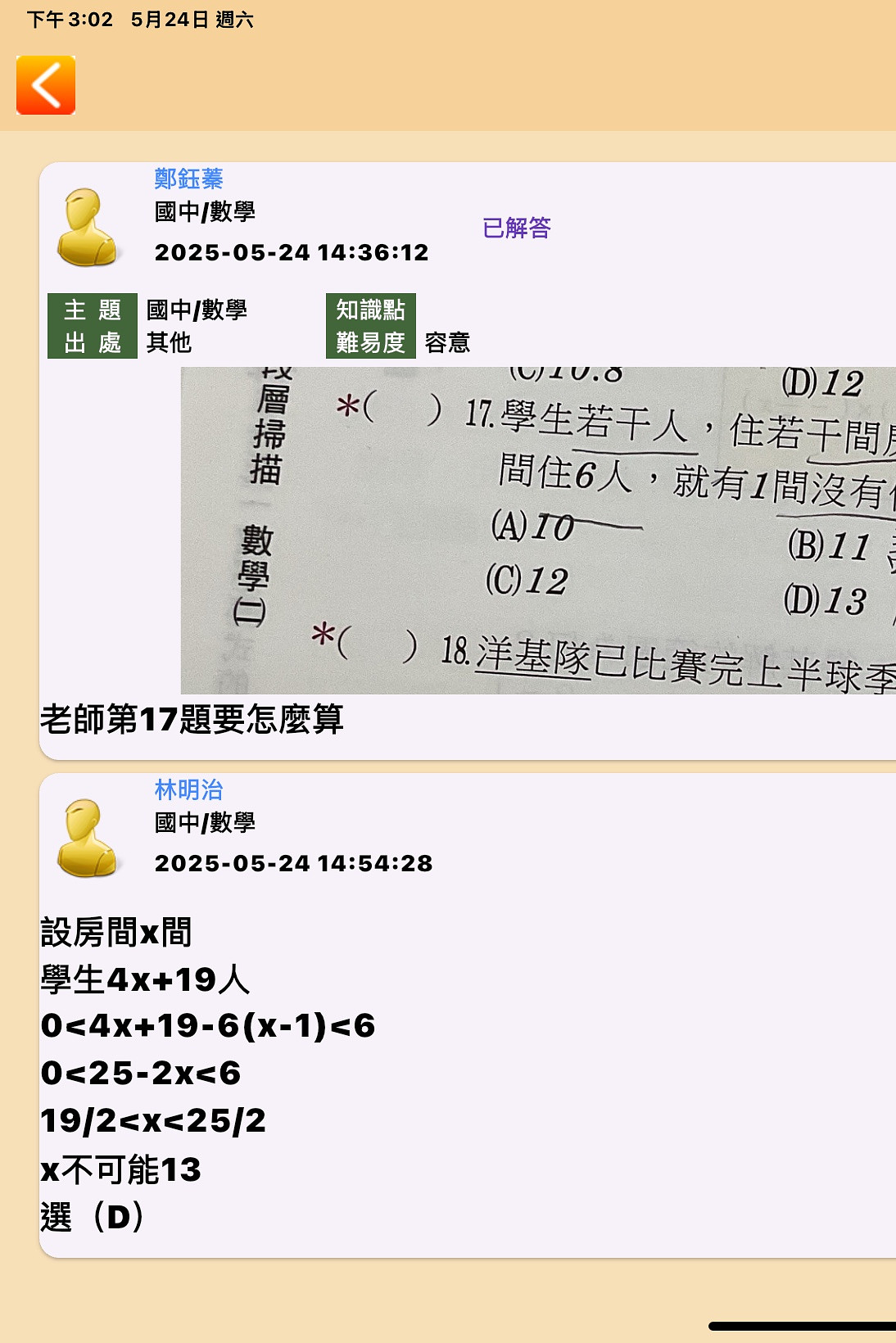Image resolution: width=896 pixels, height=1343 pixels.
Task: Open the attached question 17 photo
Action: click(537, 530)
